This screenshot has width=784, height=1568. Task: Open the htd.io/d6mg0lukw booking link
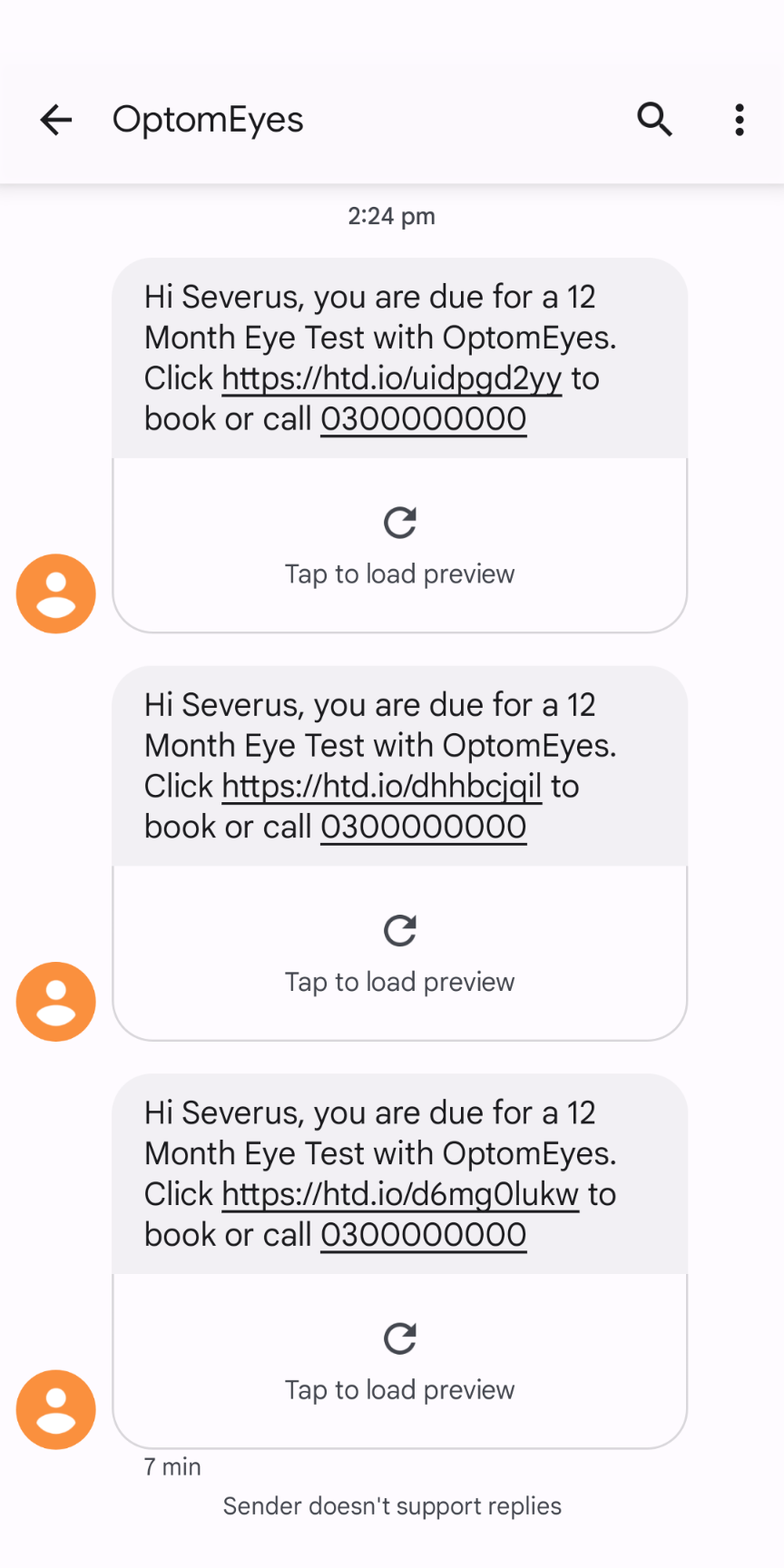[400, 1194]
